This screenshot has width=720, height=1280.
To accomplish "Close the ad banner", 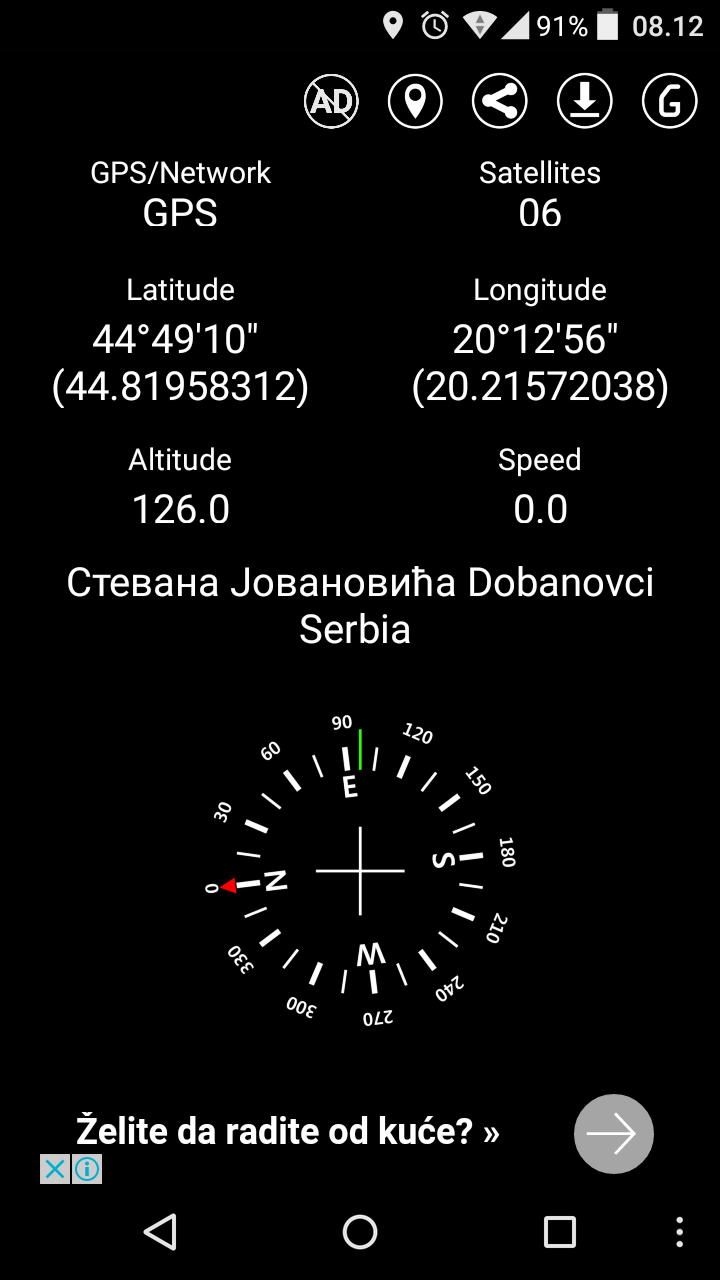I will click(x=55, y=1168).
